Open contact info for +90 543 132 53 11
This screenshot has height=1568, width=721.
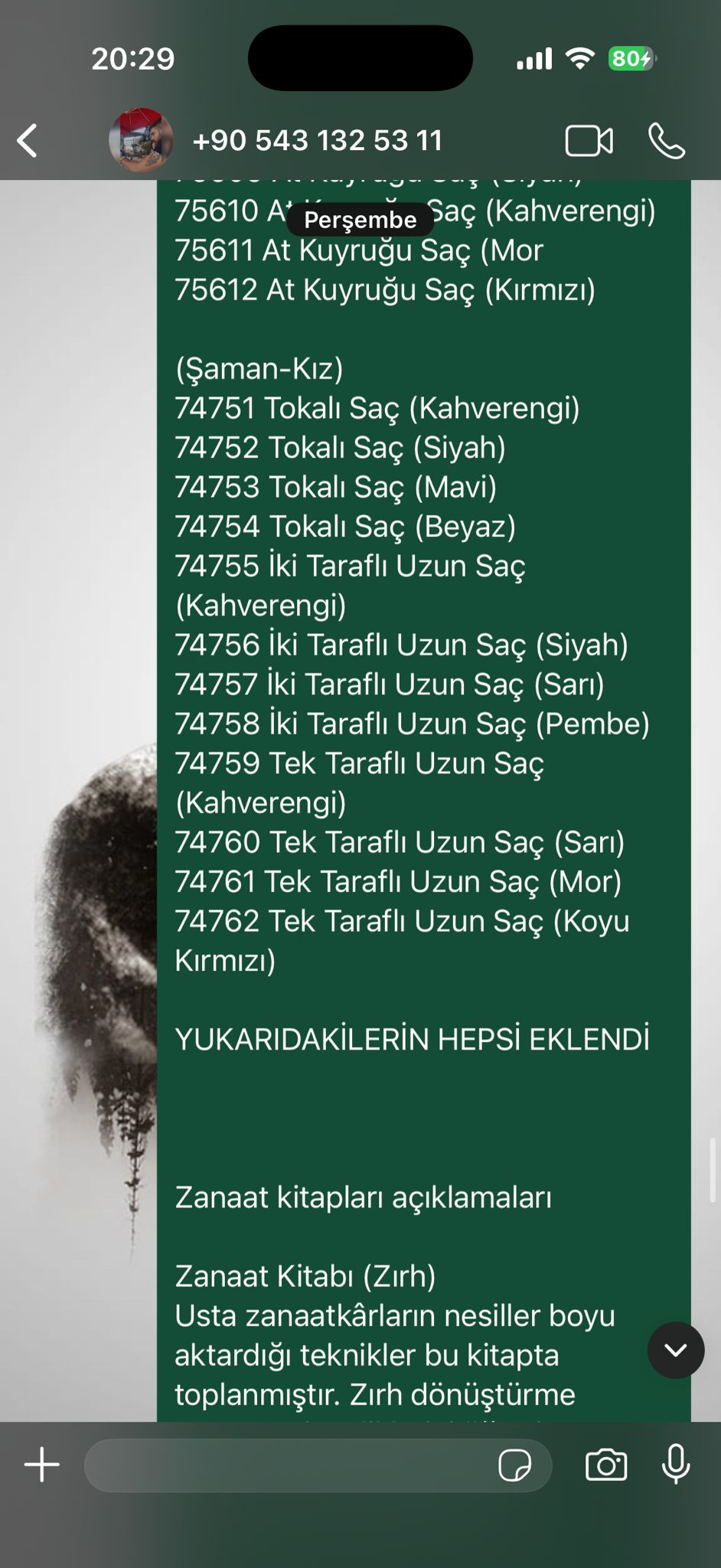317,141
